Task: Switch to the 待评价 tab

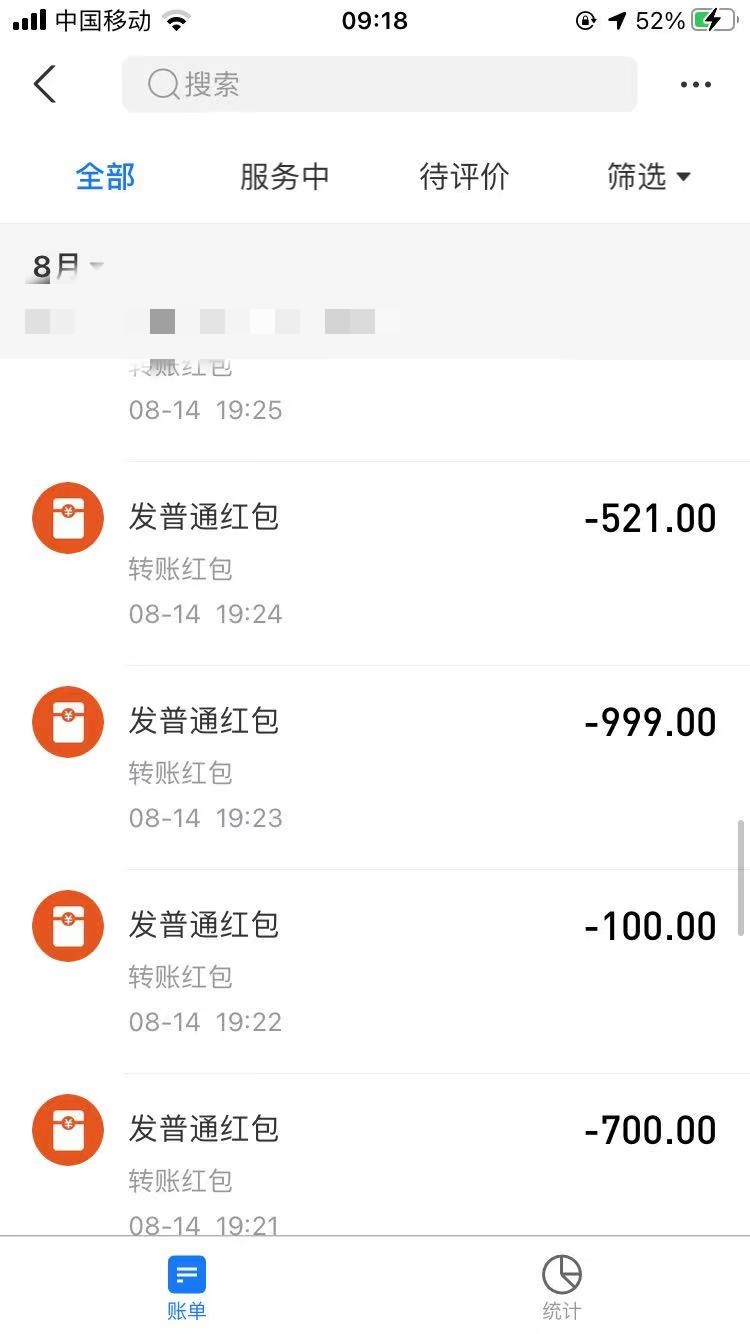Action: [x=464, y=177]
